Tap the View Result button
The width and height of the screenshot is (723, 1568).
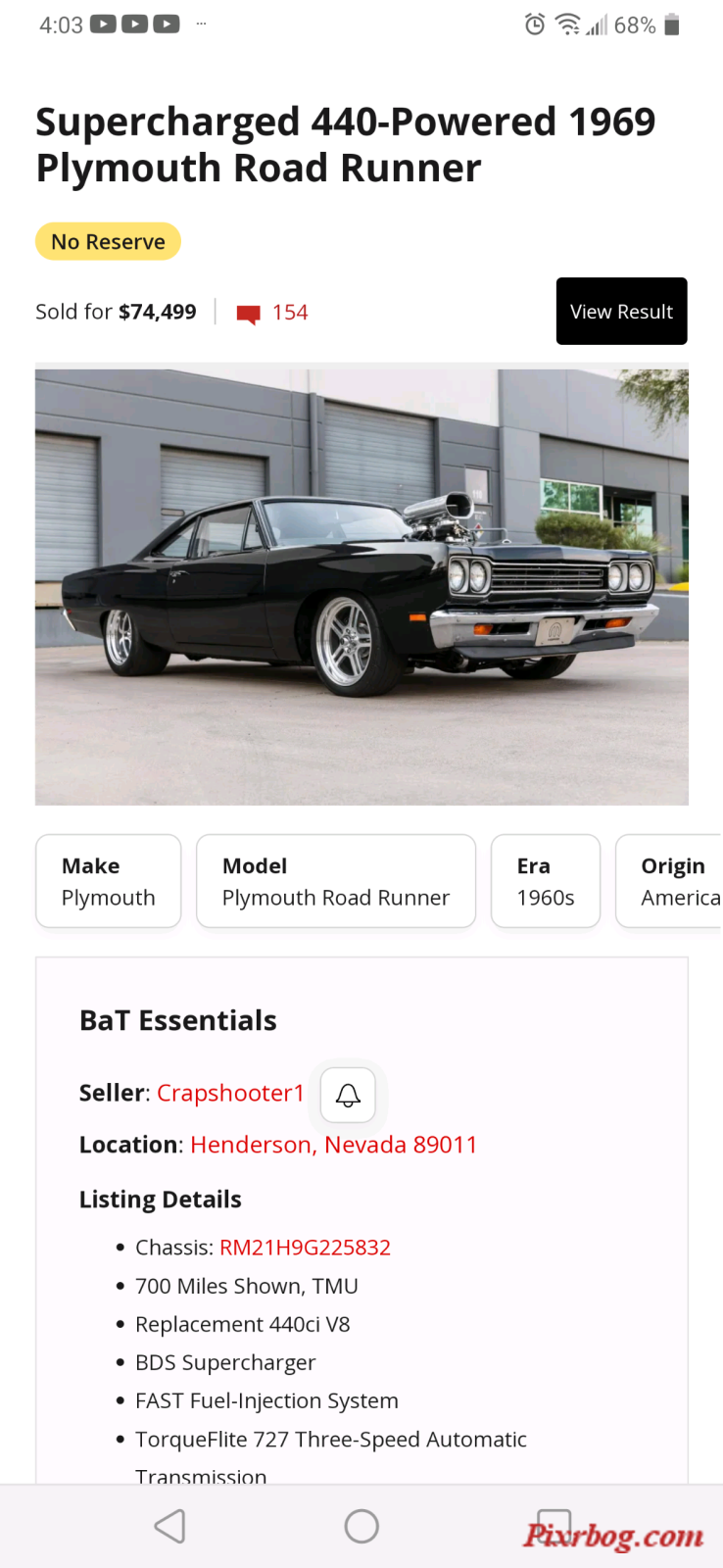[621, 312]
